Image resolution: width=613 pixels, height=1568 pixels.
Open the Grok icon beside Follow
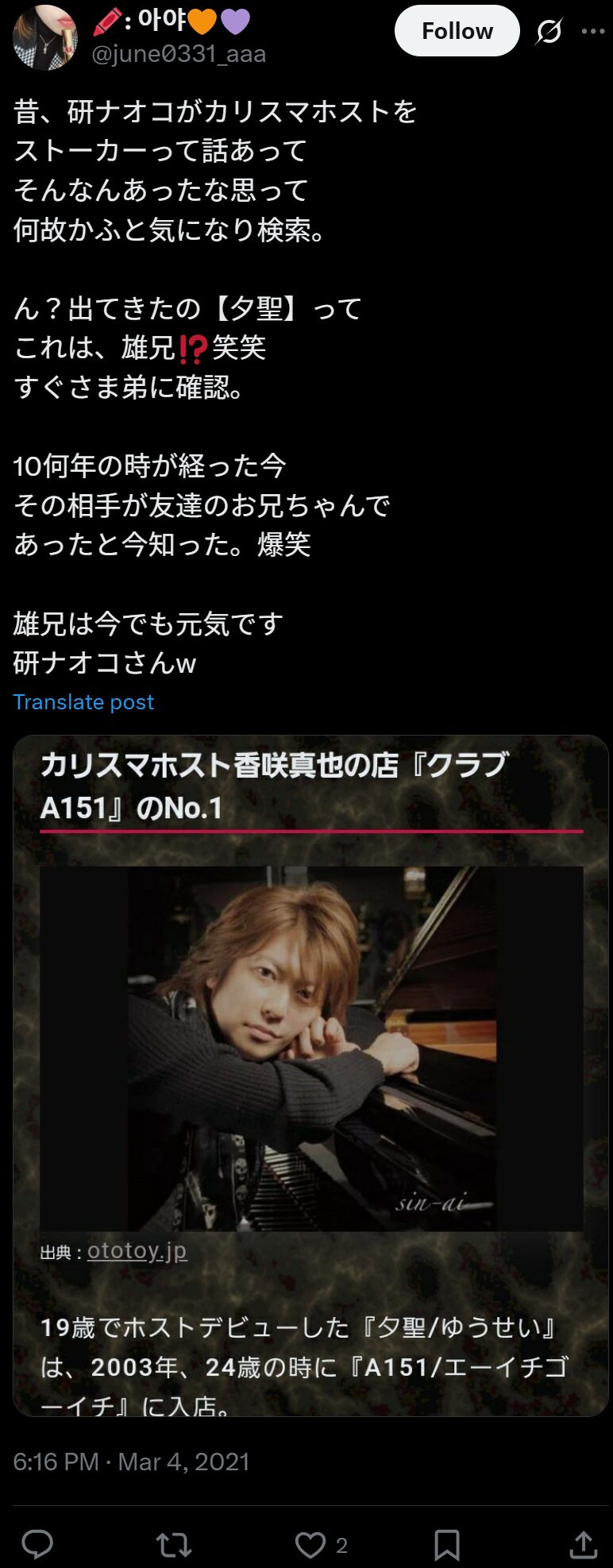(x=549, y=31)
